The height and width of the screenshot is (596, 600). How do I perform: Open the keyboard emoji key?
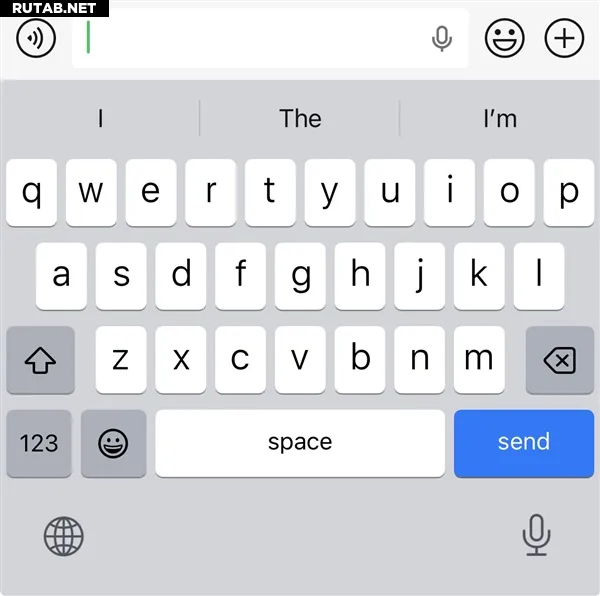[x=113, y=443]
